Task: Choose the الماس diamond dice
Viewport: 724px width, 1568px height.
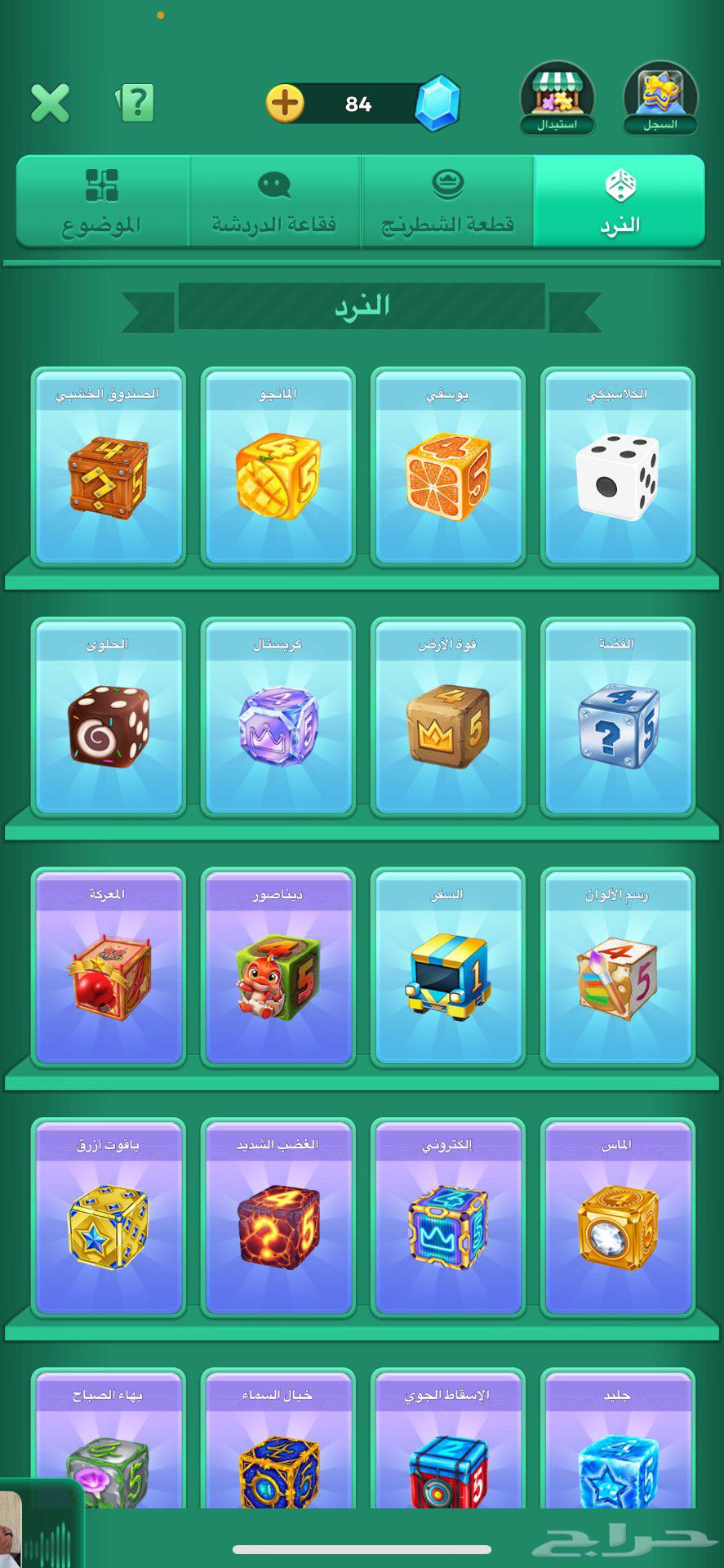Action: (617, 1218)
